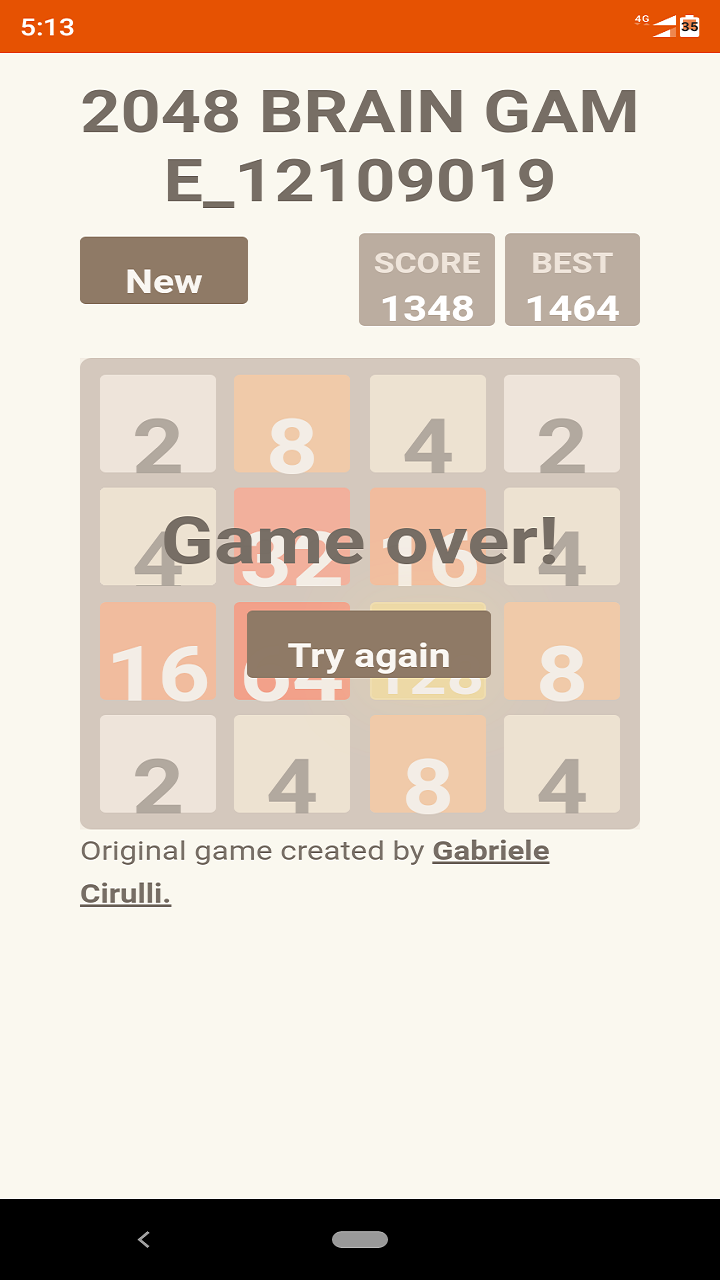Image resolution: width=720 pixels, height=1280 pixels.
Task: Click the BEST box showing 1464
Action: pyautogui.click(x=572, y=280)
